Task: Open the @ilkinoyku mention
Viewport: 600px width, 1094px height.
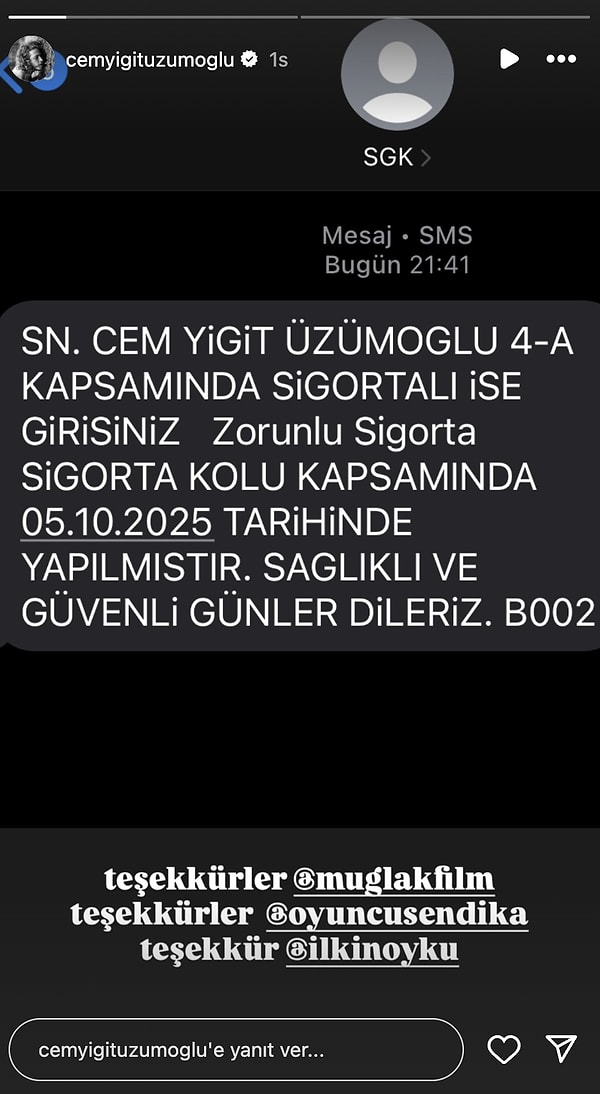Action: tap(372, 949)
